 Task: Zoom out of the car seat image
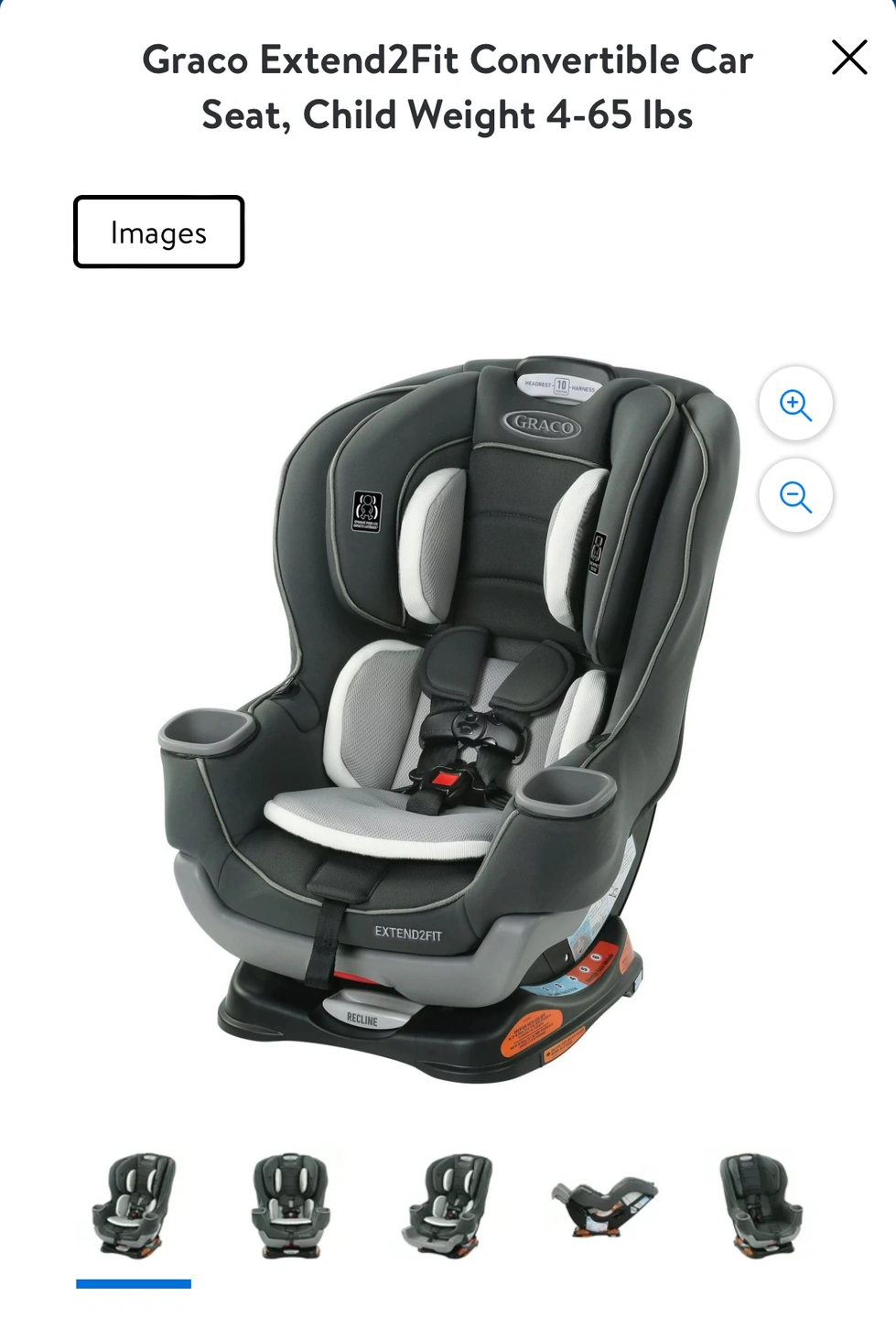click(795, 497)
